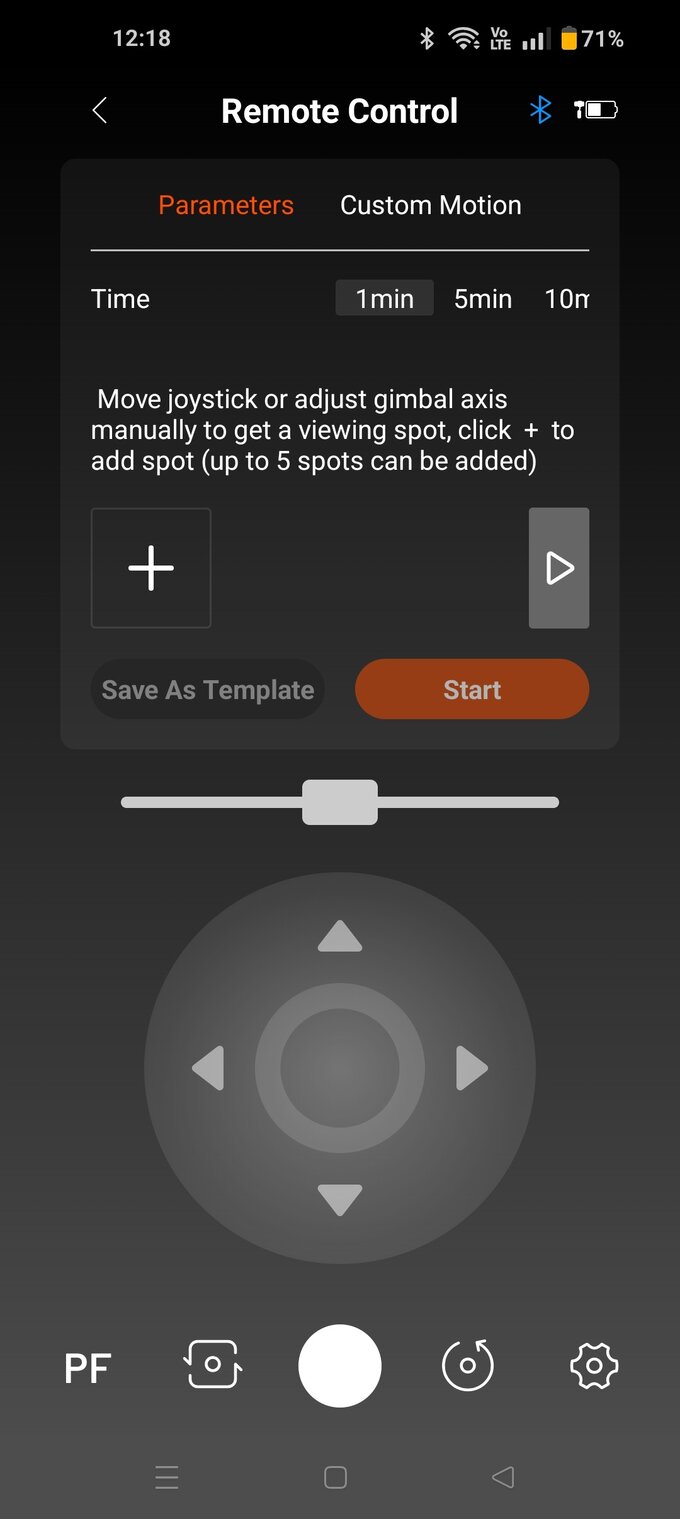Tilt gimbal down with the down arrow
The image size is (680, 1519).
click(340, 1199)
